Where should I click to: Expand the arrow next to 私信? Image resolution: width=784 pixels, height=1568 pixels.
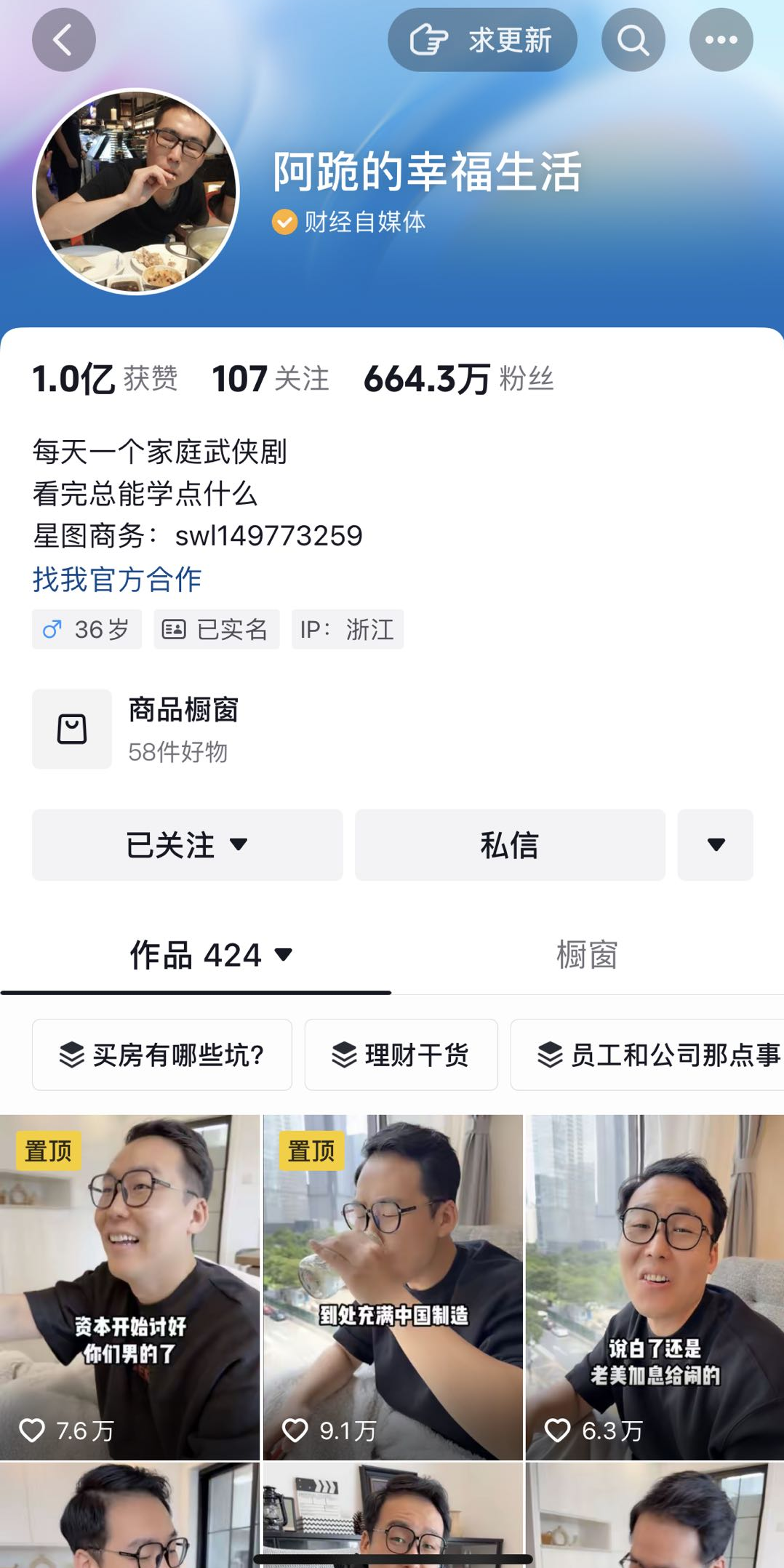point(715,844)
